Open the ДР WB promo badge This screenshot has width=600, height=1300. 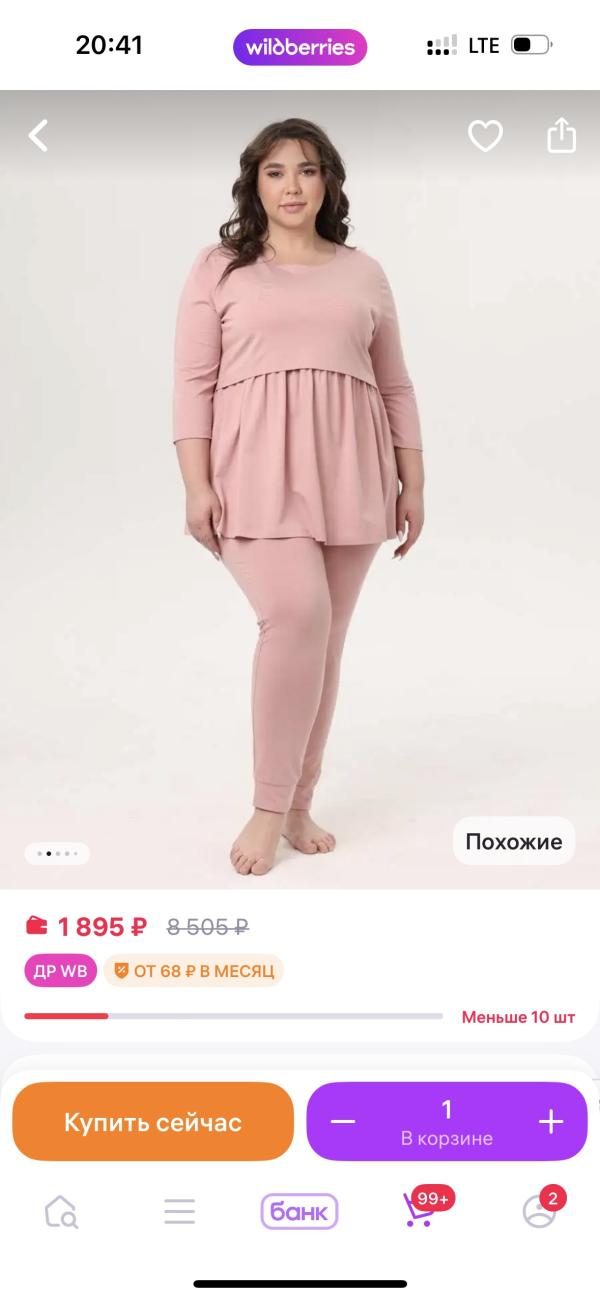[x=60, y=970]
